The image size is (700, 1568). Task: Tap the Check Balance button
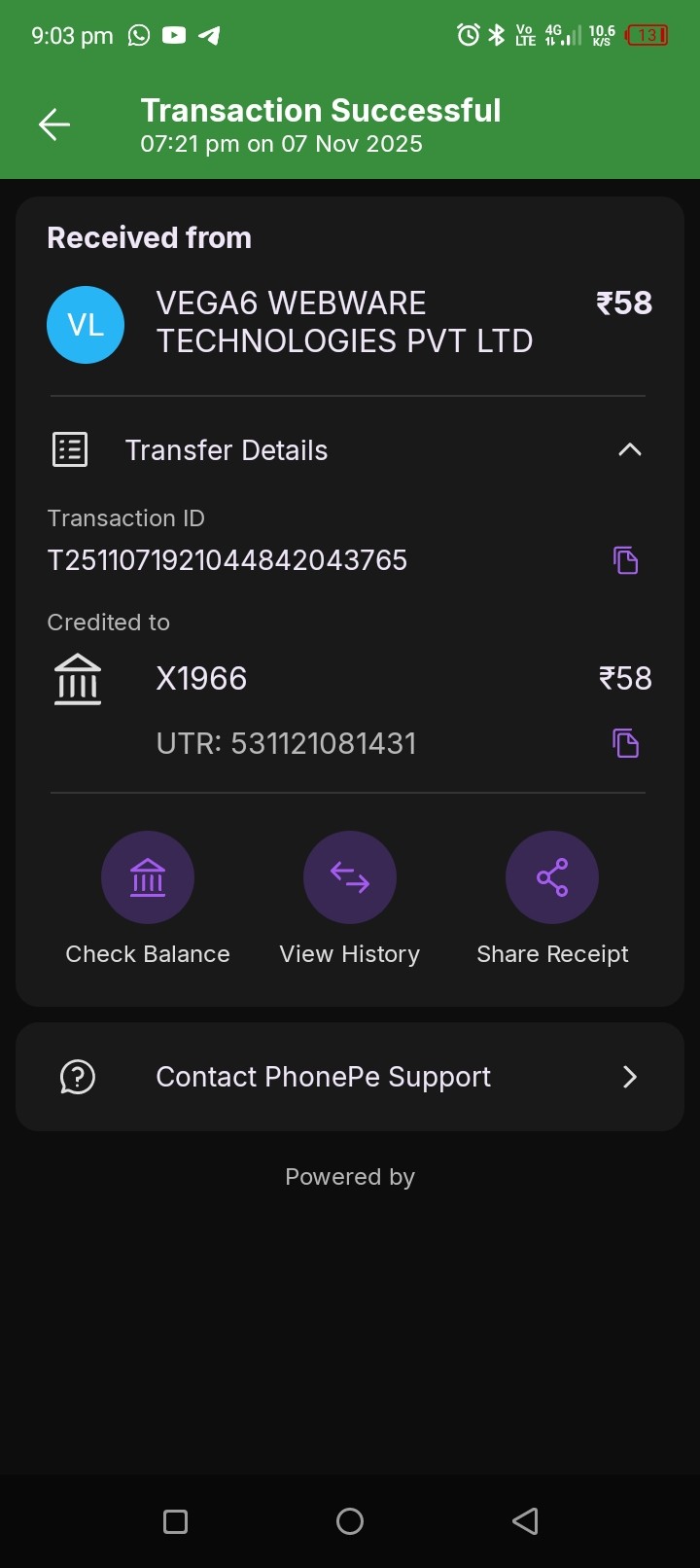tap(148, 877)
